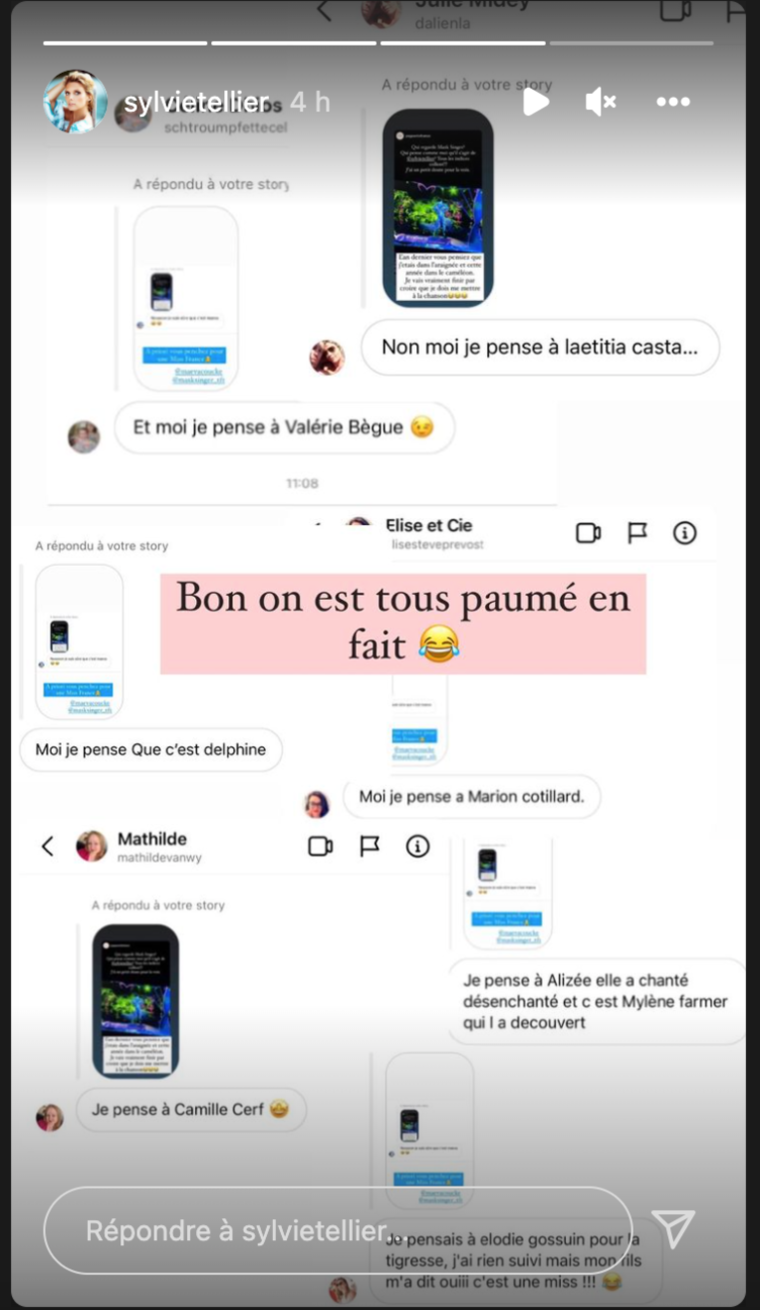Resume story playback with play button
The height and width of the screenshot is (1310, 760).
(x=536, y=102)
